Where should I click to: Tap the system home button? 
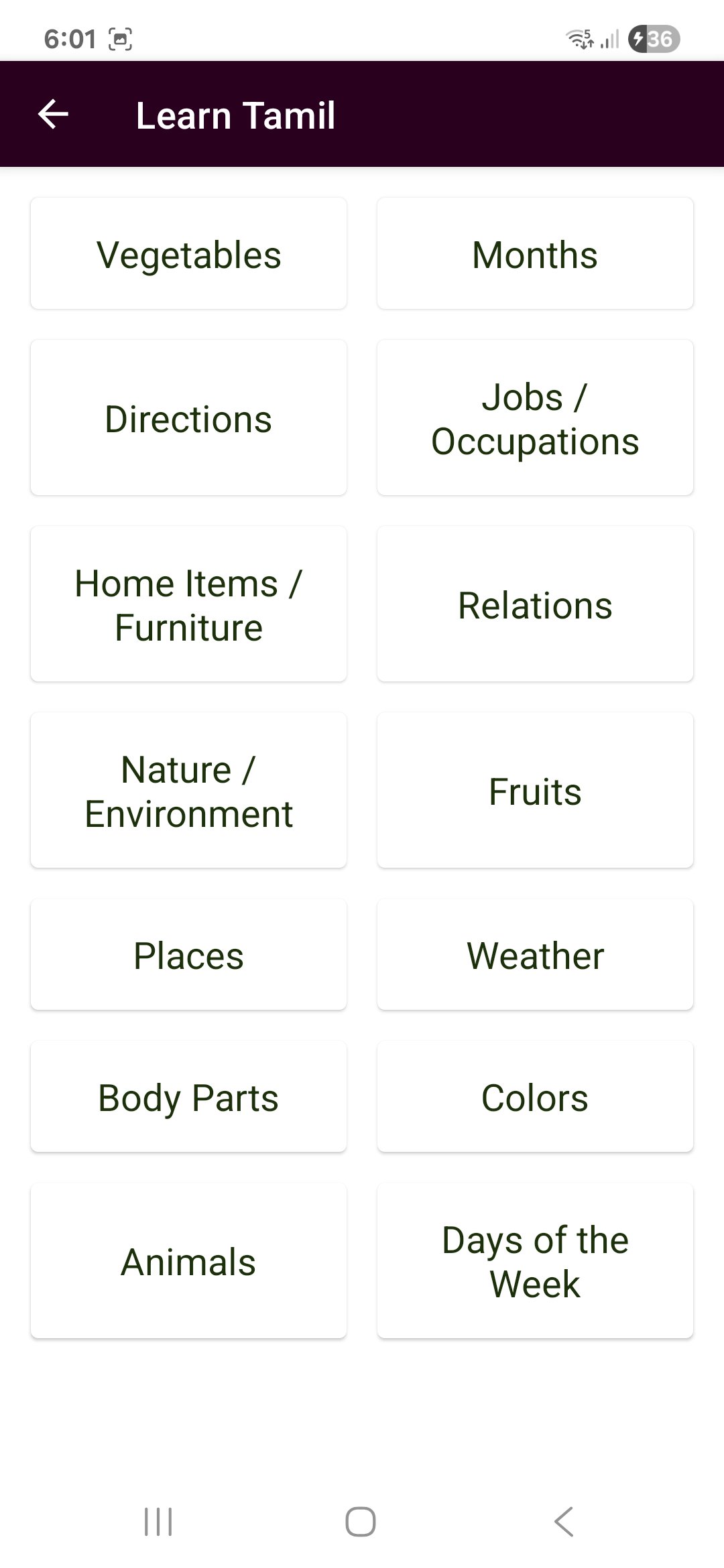point(361,1522)
